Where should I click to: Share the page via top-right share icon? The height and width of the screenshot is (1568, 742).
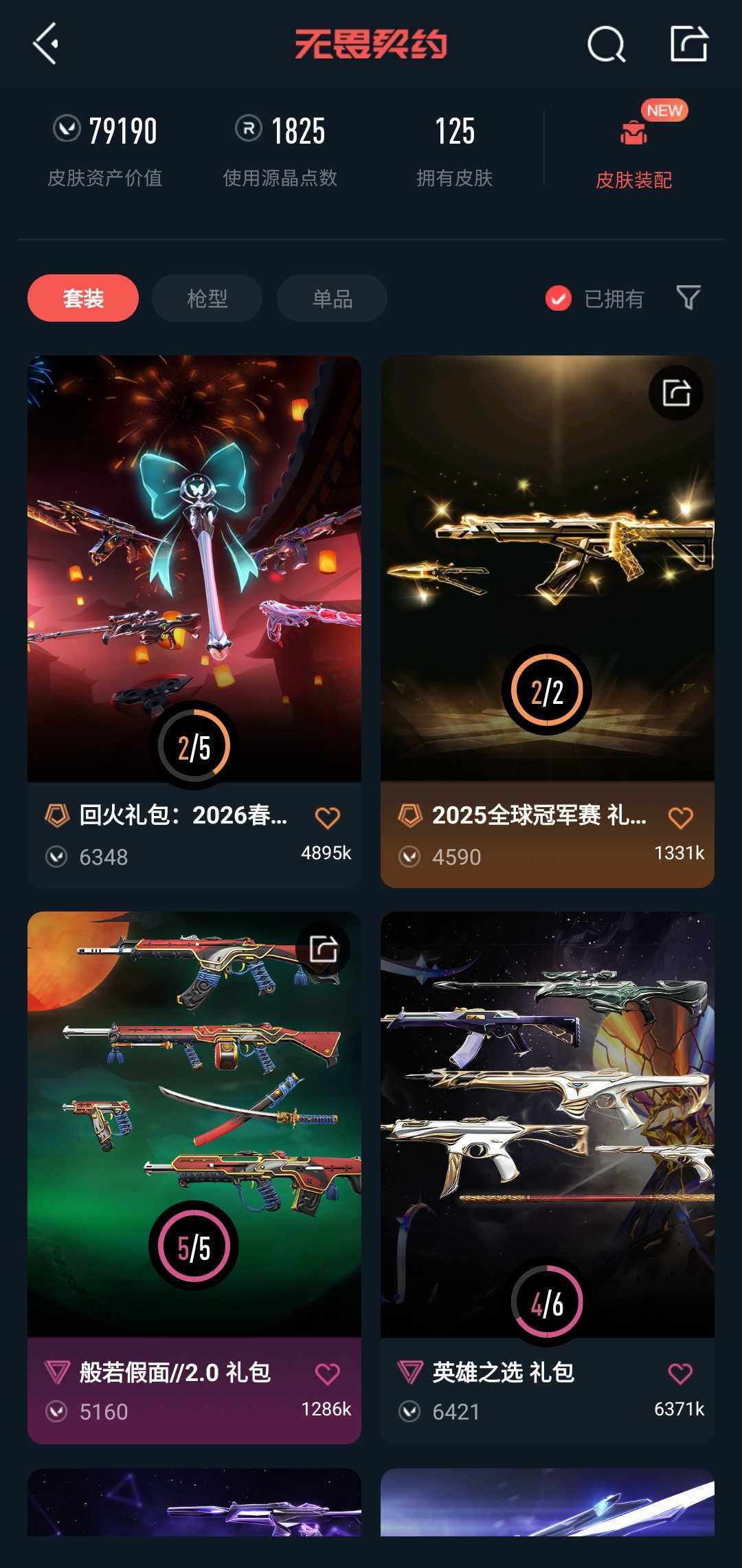click(x=688, y=44)
